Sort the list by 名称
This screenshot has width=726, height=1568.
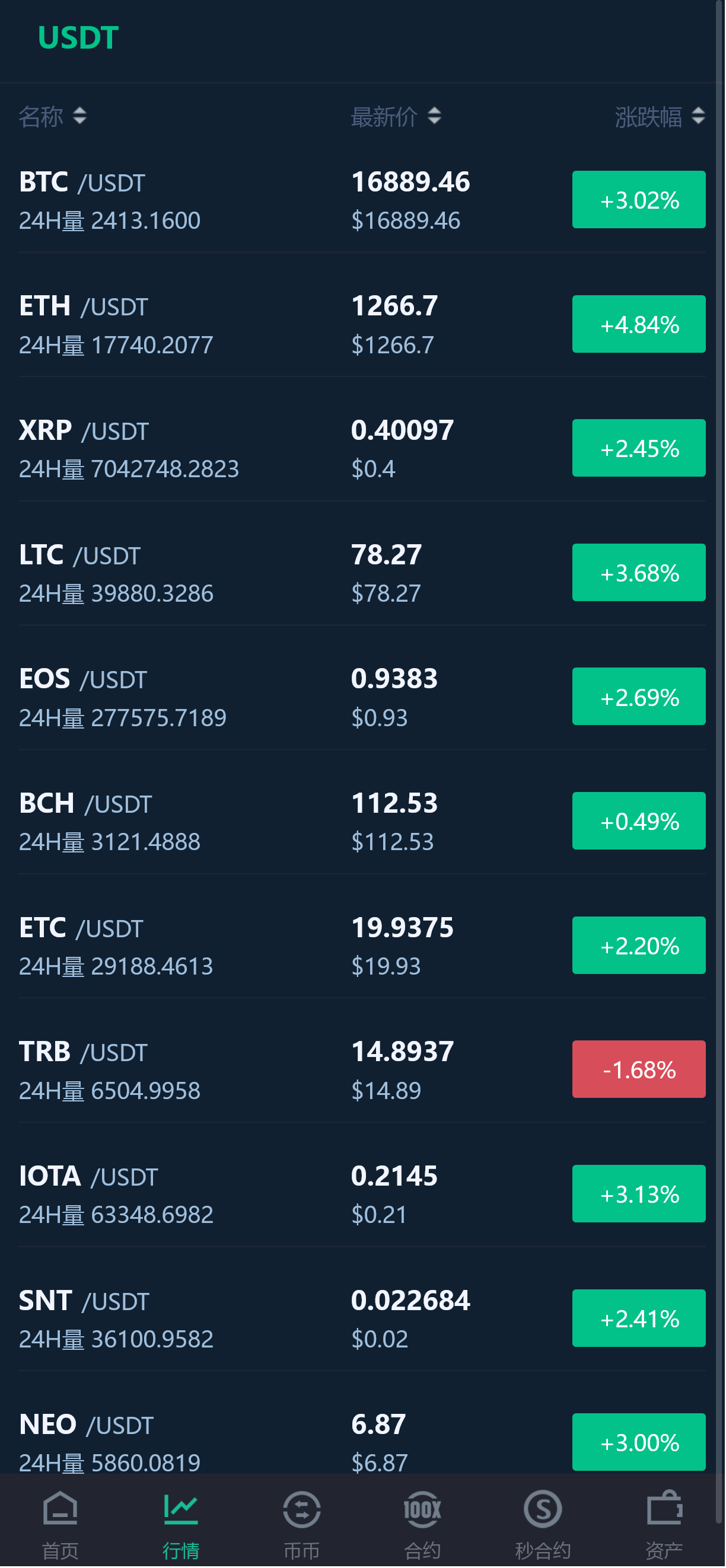click(52, 116)
